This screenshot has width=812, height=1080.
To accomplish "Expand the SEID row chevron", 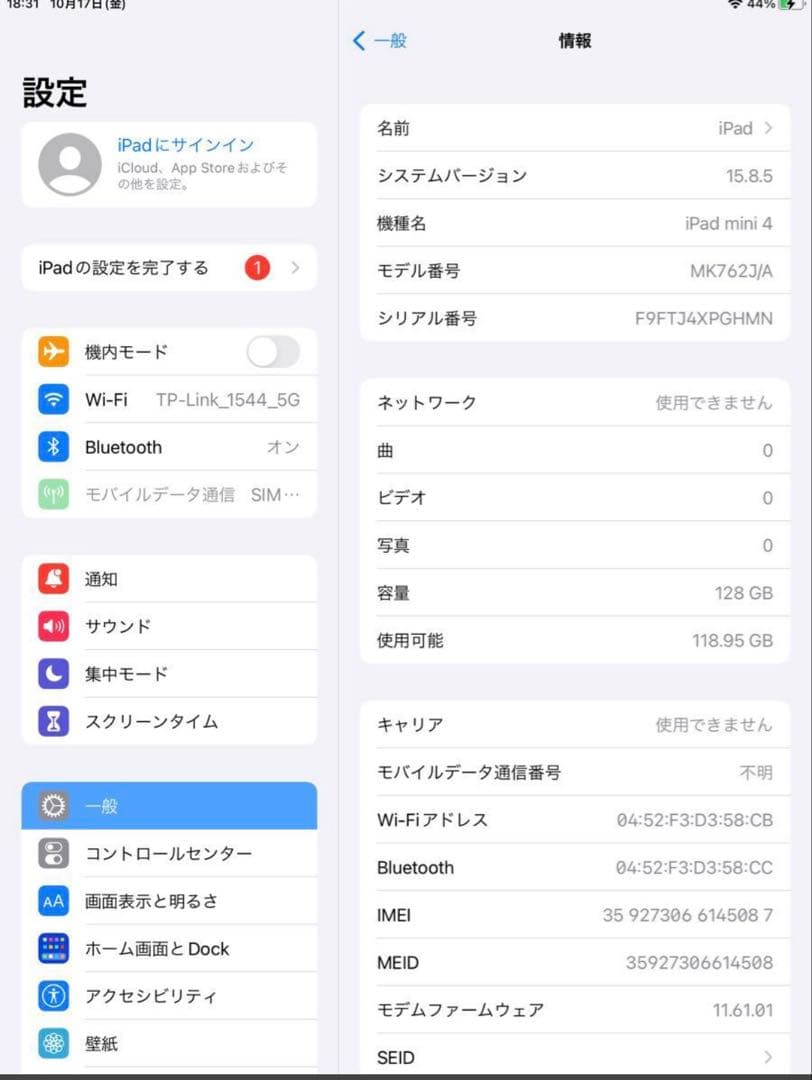I will tap(770, 1057).
